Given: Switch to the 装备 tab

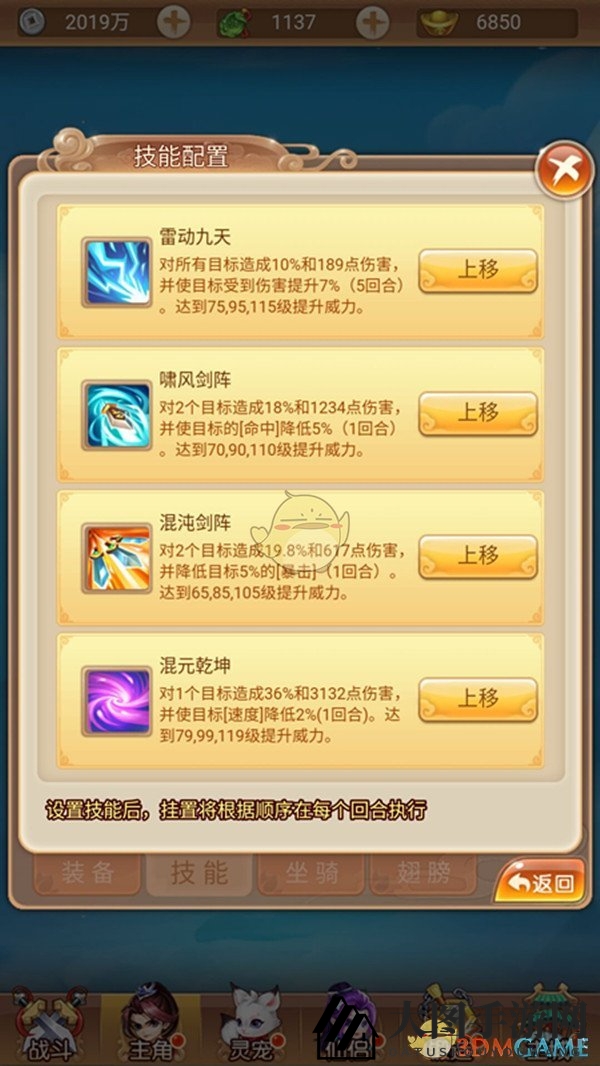Looking at the screenshot, I should point(87,874).
